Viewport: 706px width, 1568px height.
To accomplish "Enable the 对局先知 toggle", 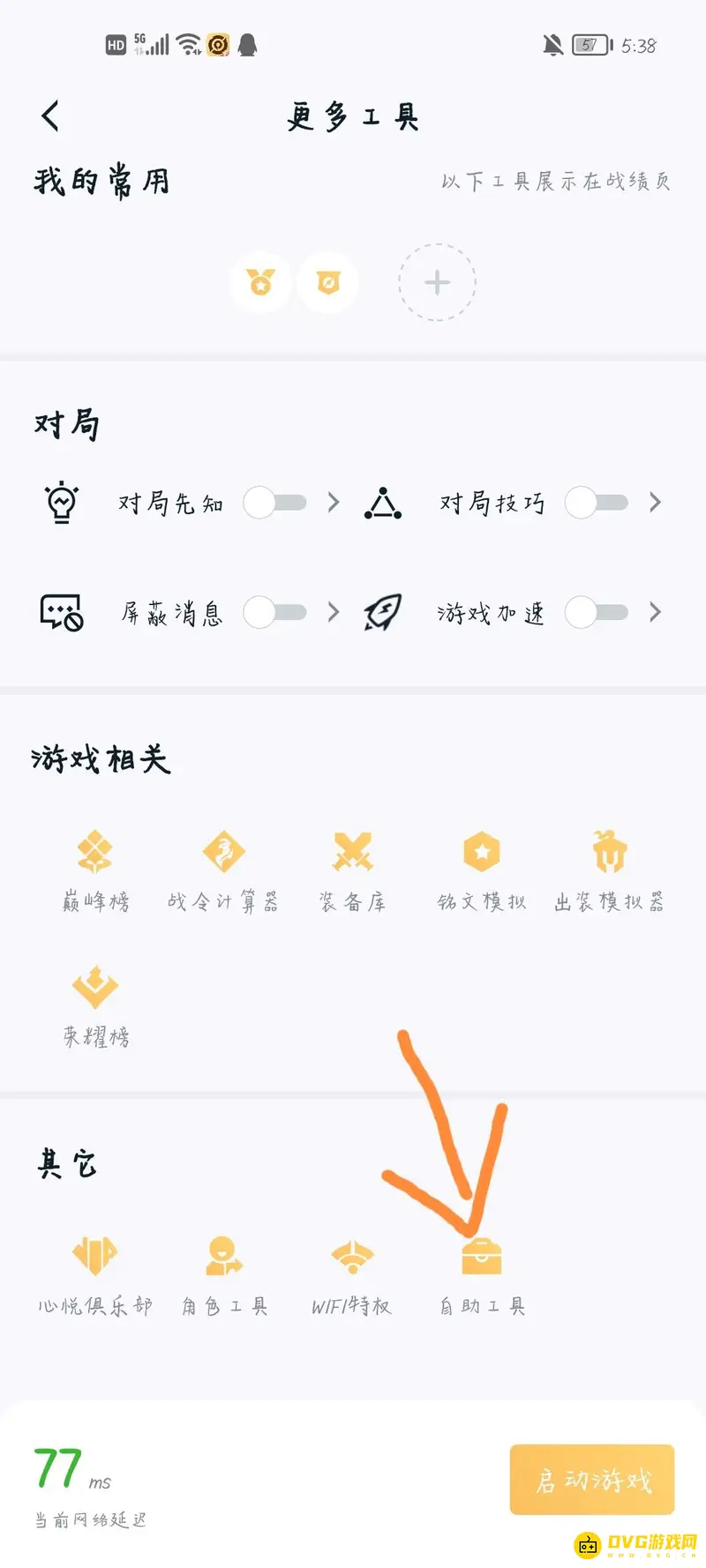I will (x=276, y=503).
